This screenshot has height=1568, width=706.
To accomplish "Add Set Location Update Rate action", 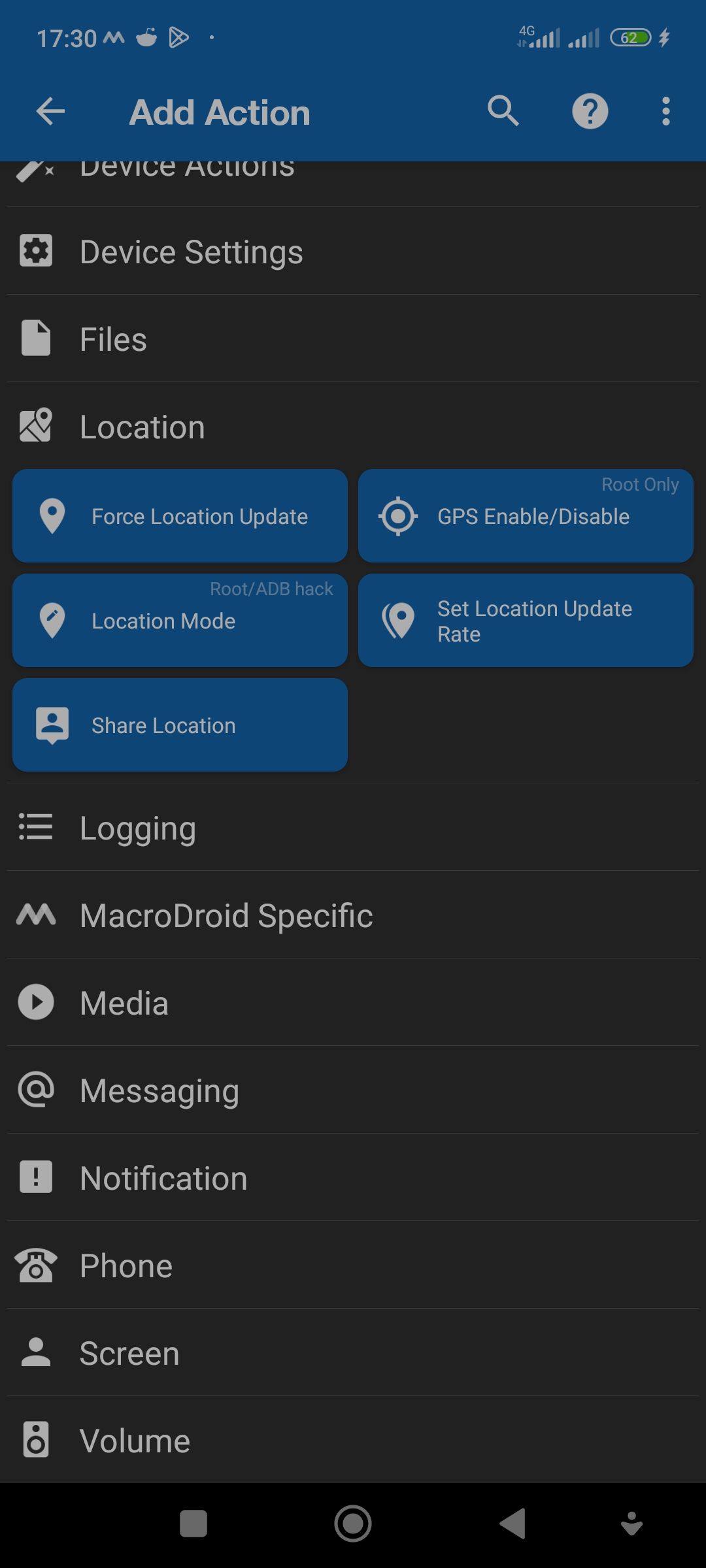I will tap(526, 621).
